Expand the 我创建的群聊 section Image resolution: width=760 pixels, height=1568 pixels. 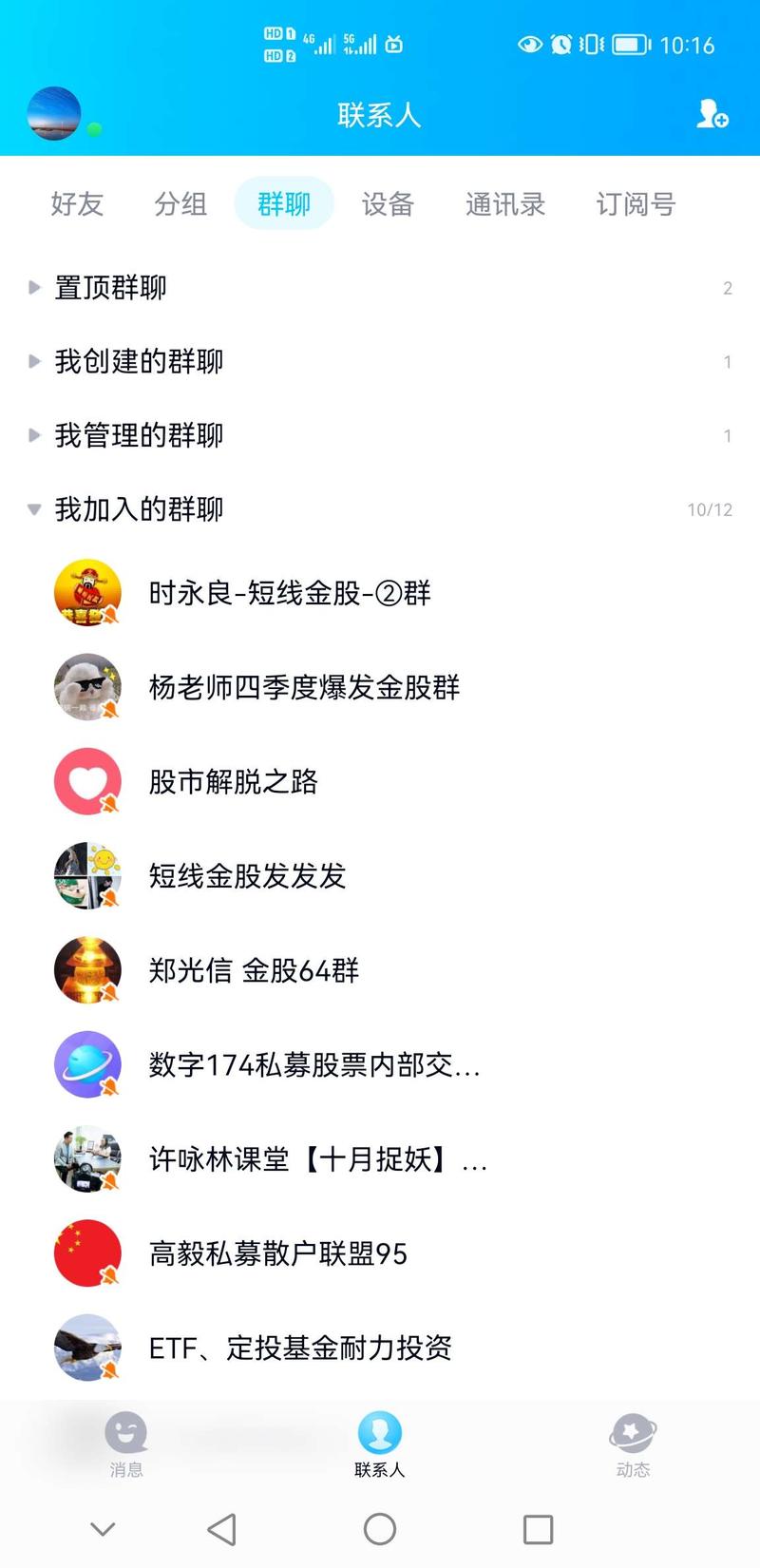coord(139,361)
